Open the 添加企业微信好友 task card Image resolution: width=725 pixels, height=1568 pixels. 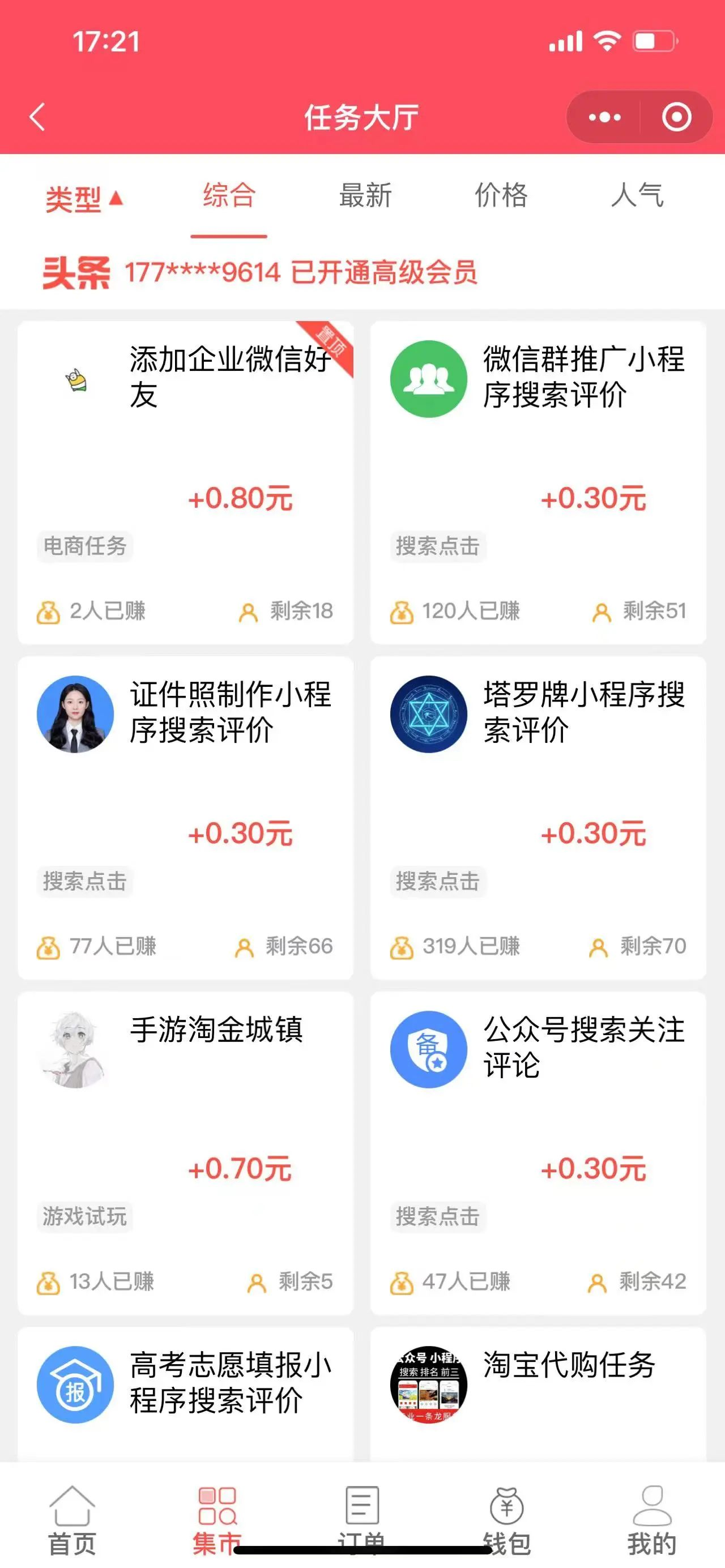click(x=185, y=481)
